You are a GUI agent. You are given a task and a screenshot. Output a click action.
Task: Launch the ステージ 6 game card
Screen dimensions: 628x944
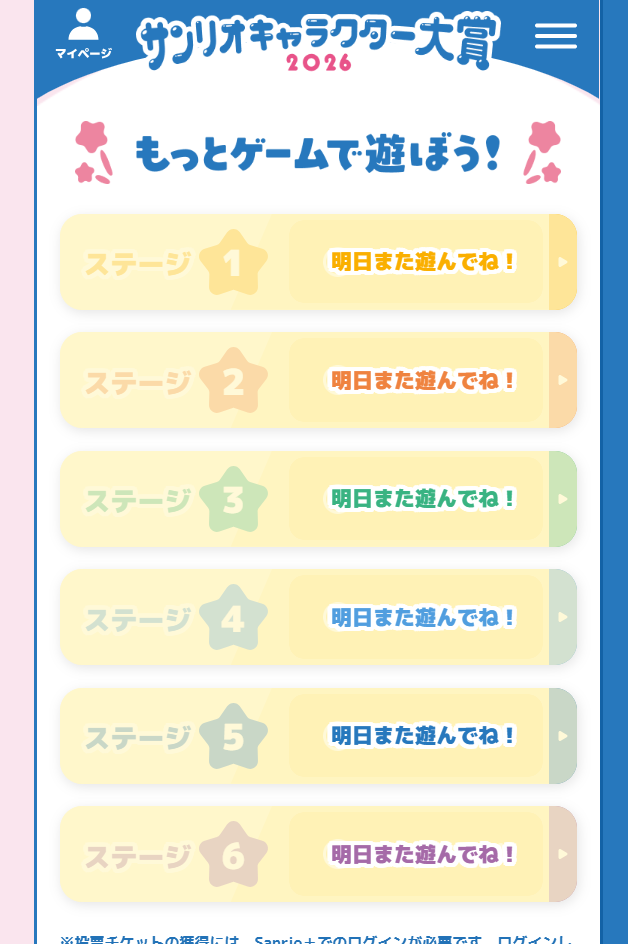click(x=318, y=854)
